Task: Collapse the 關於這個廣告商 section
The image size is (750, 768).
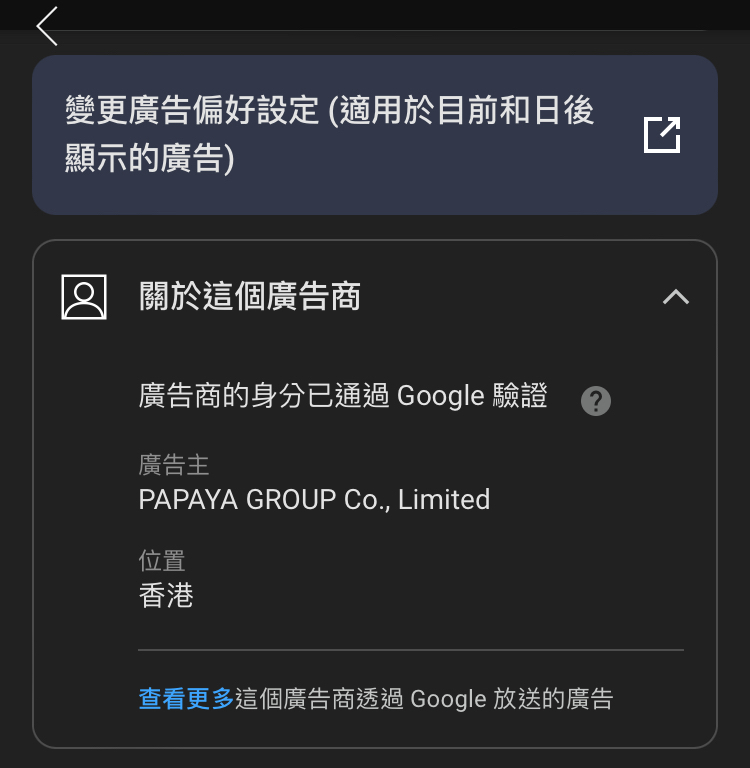Action: pos(676,297)
